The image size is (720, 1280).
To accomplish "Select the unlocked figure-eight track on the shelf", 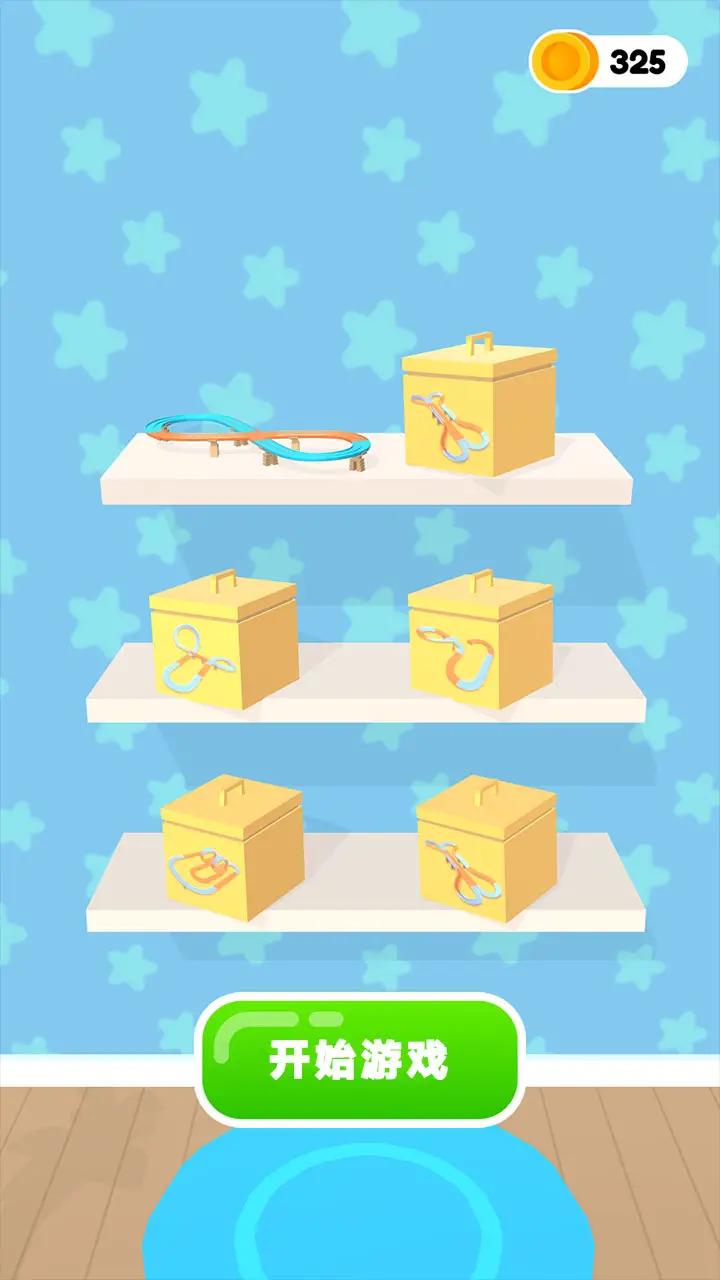I will [x=260, y=441].
